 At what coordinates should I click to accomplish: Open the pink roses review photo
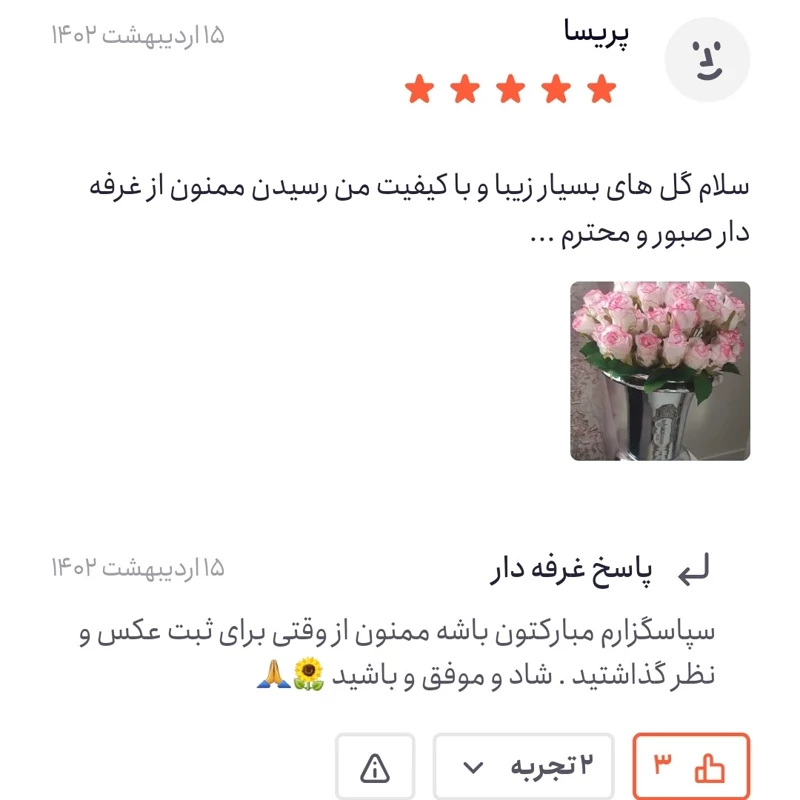(659, 371)
